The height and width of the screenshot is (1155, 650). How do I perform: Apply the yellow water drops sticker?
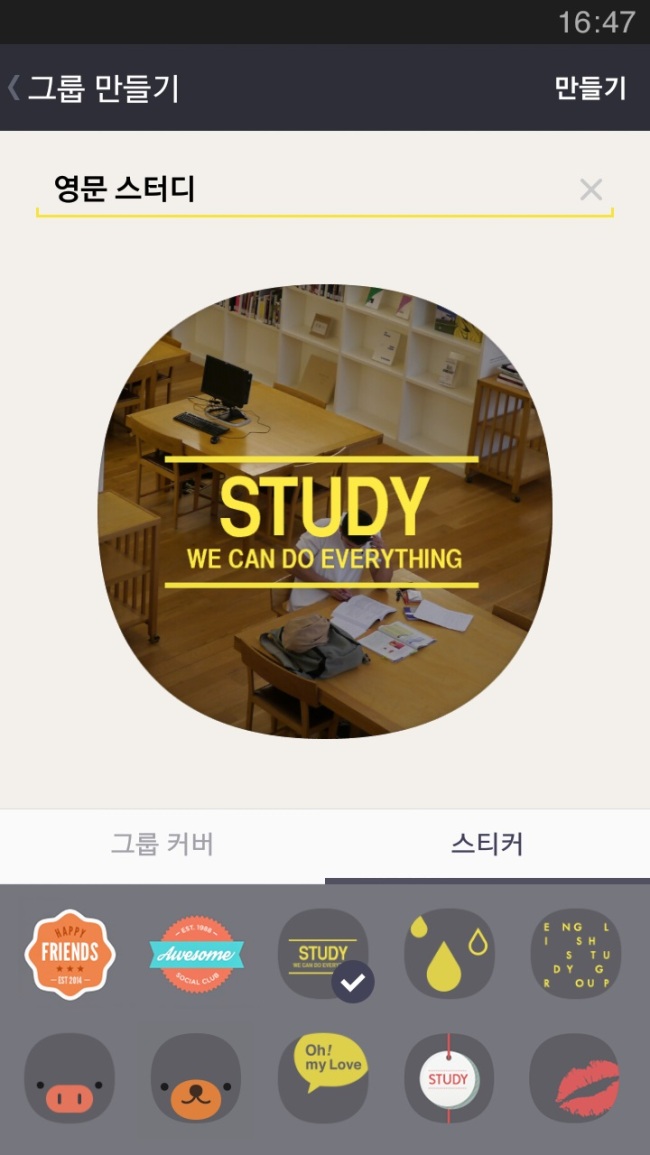click(x=450, y=953)
